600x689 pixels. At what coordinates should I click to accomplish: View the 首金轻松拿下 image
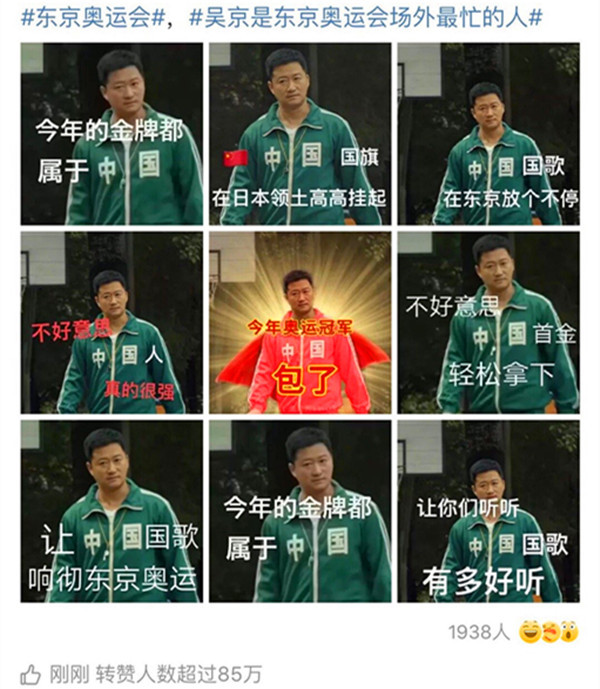click(488, 323)
